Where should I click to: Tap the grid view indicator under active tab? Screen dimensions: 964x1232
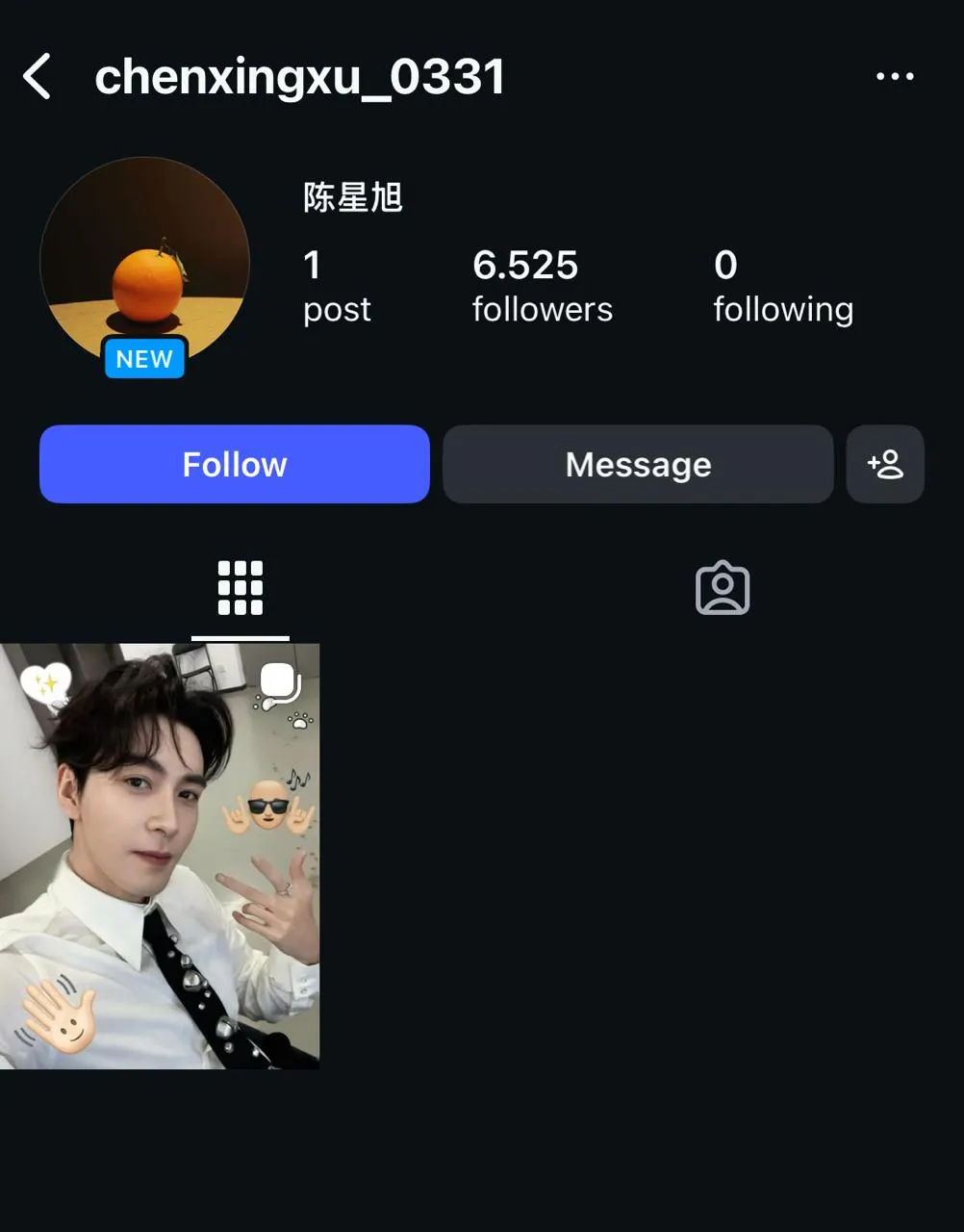[x=240, y=637]
